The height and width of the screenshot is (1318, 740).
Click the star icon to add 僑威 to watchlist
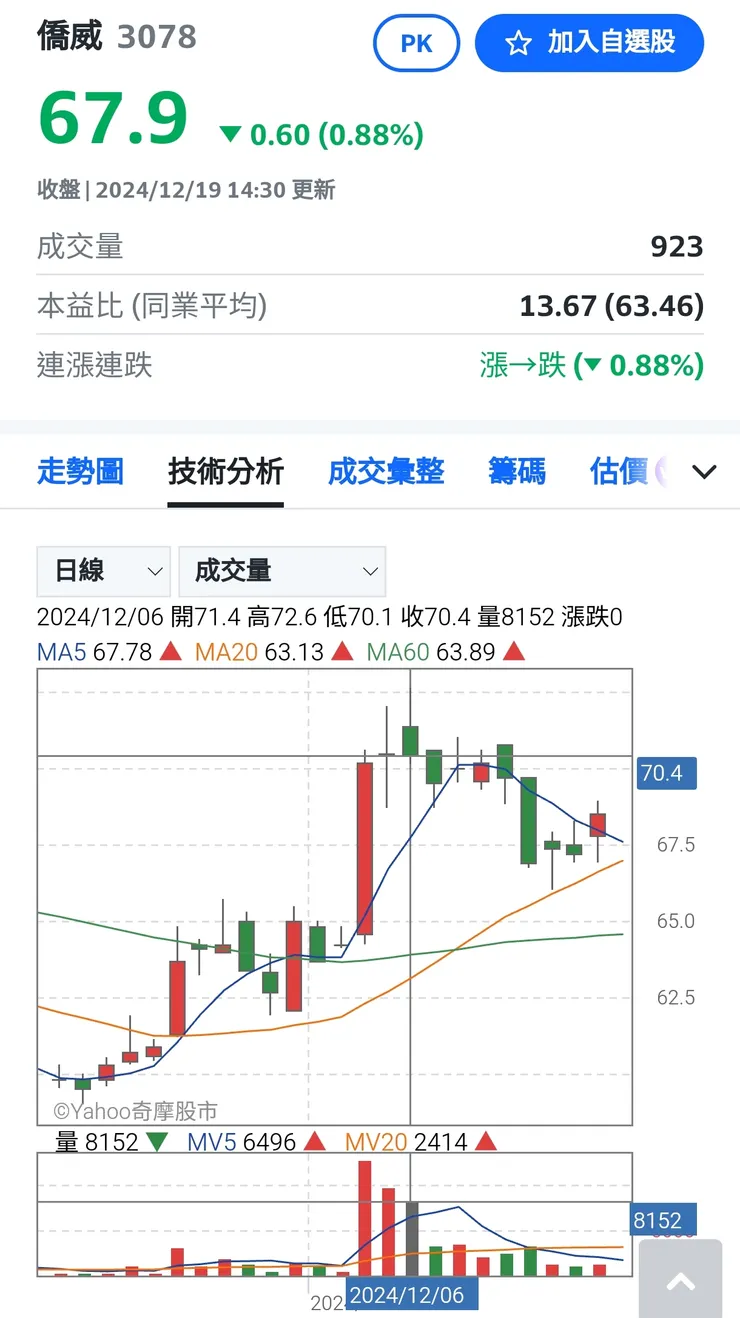click(518, 44)
